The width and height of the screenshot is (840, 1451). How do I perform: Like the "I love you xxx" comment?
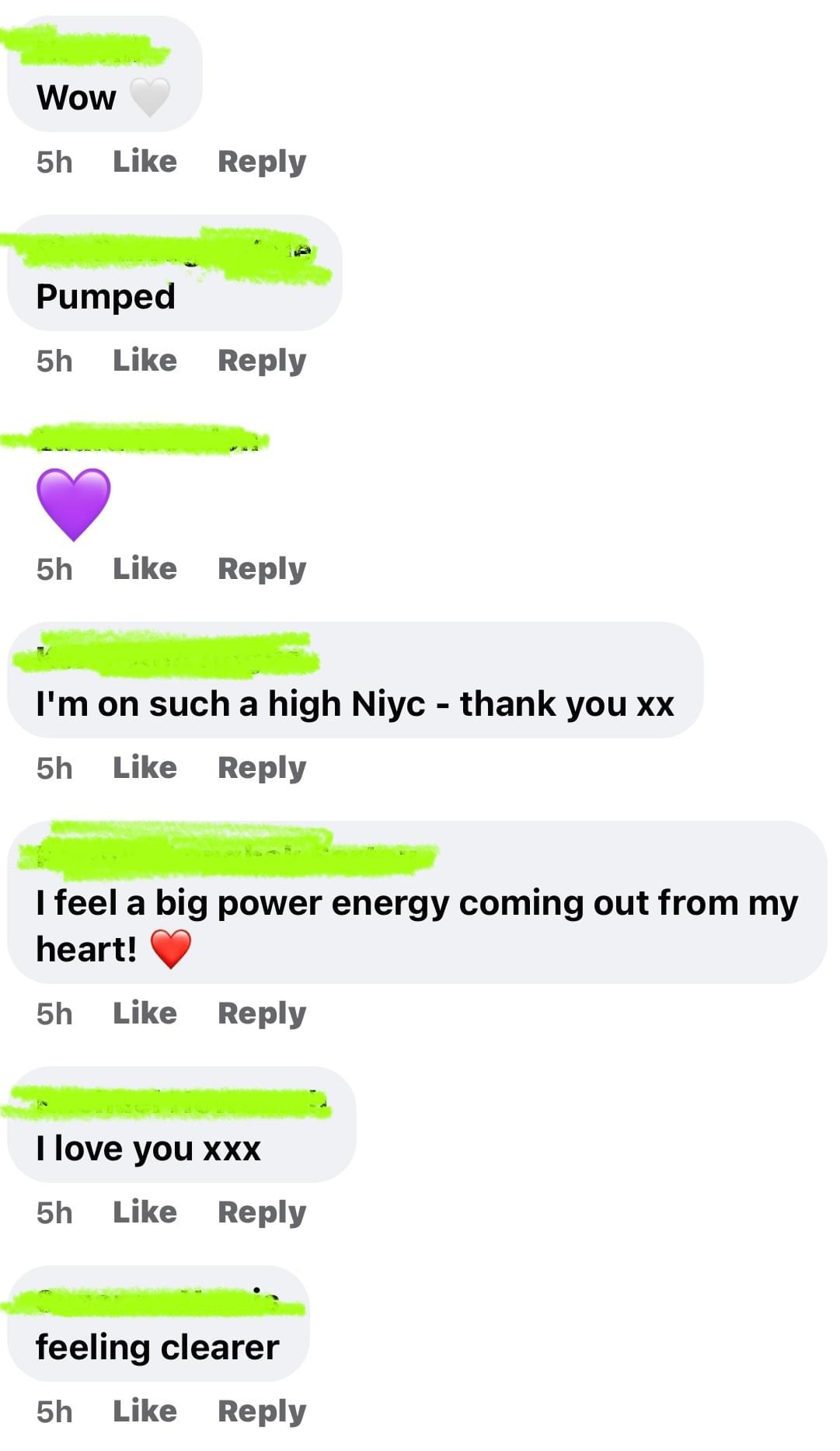[x=145, y=1212]
